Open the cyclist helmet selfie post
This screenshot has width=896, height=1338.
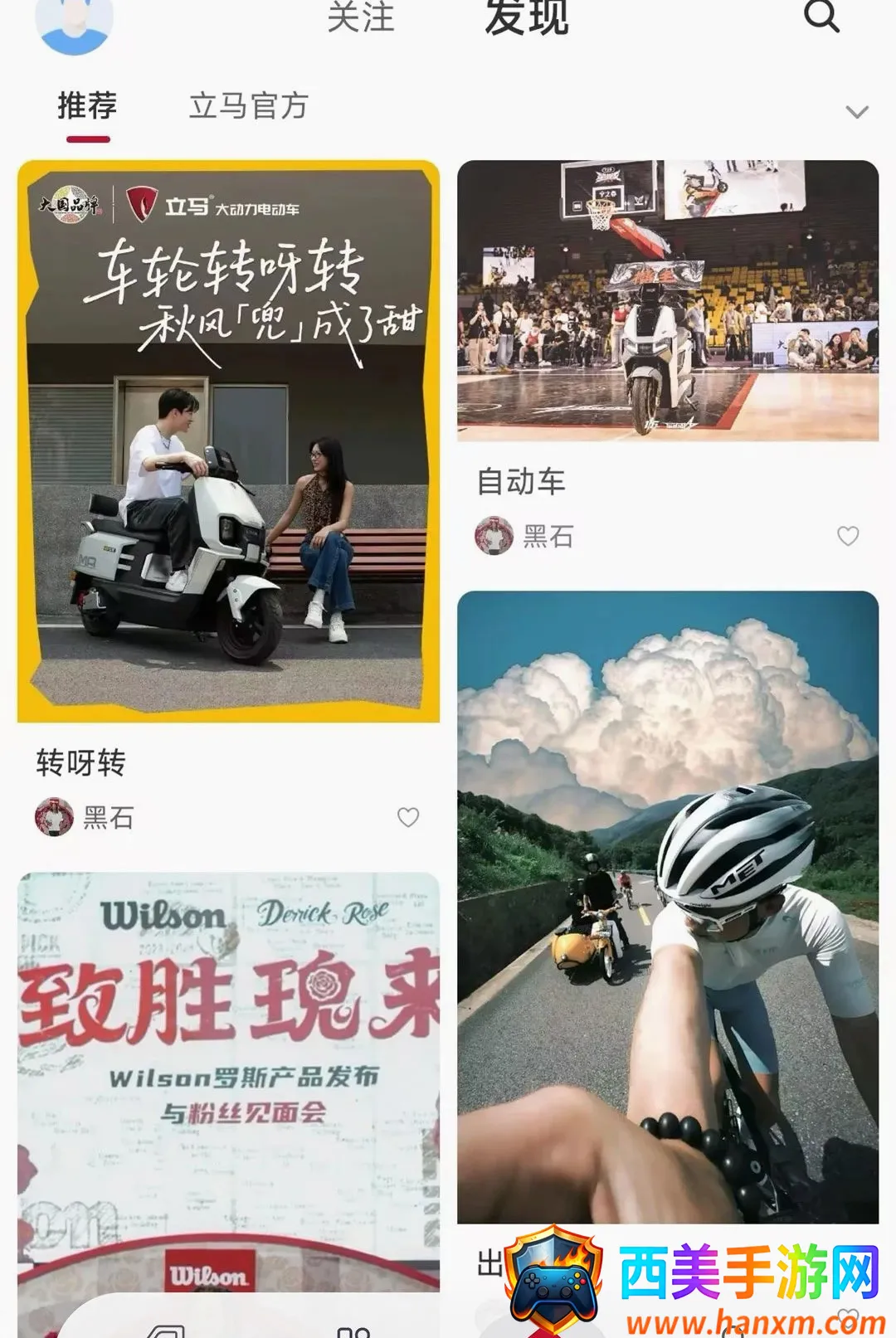(668, 907)
